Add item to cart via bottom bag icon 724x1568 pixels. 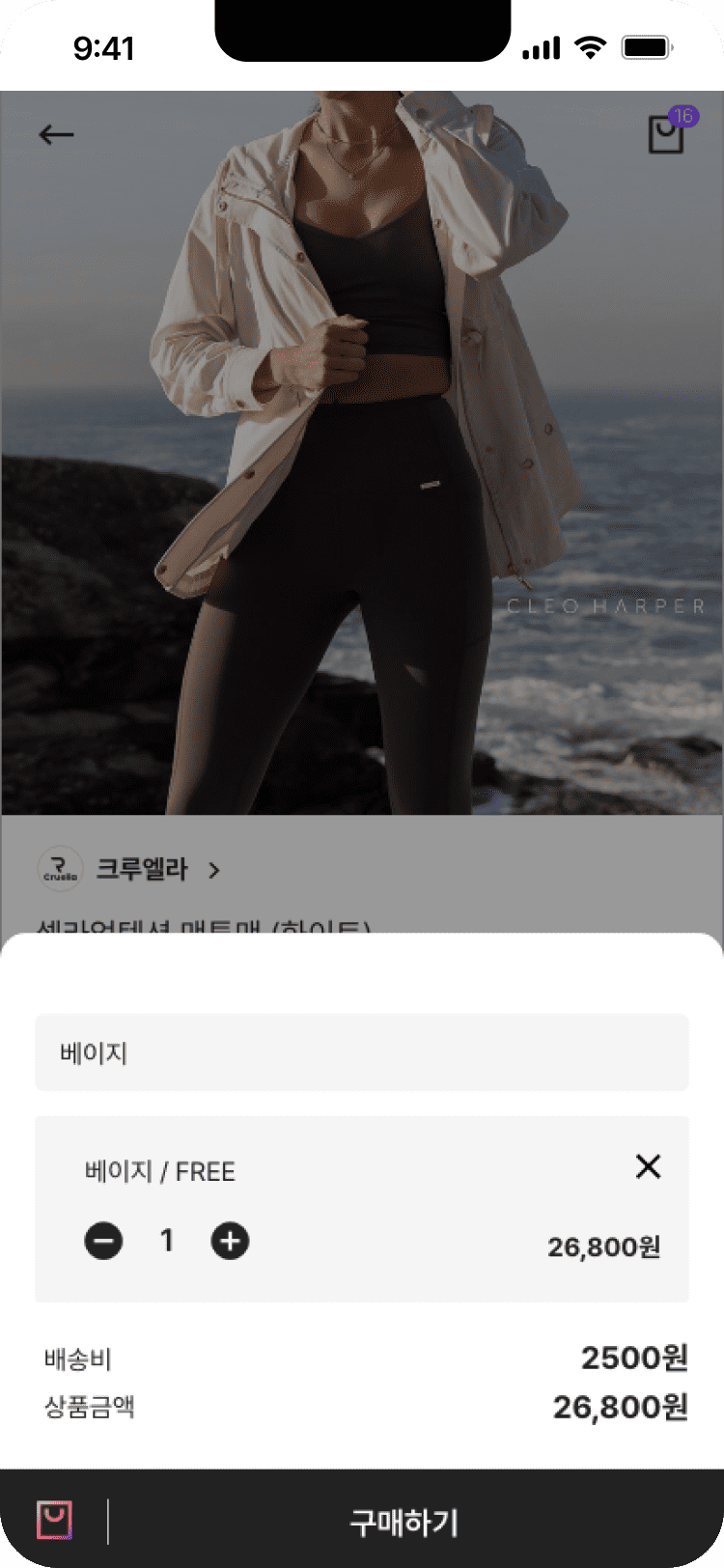[x=55, y=1521]
